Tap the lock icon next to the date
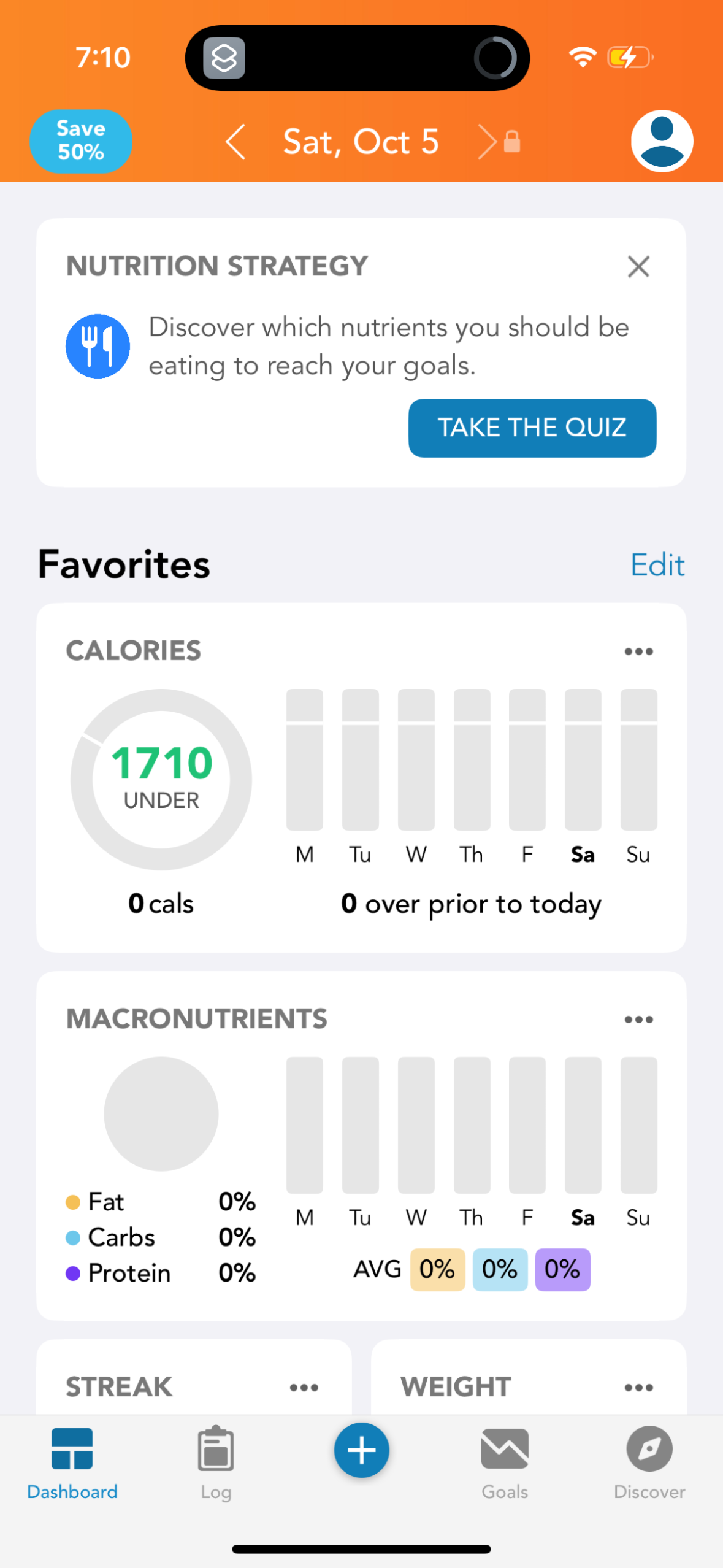Viewport: 723px width, 1568px height. coord(511,140)
